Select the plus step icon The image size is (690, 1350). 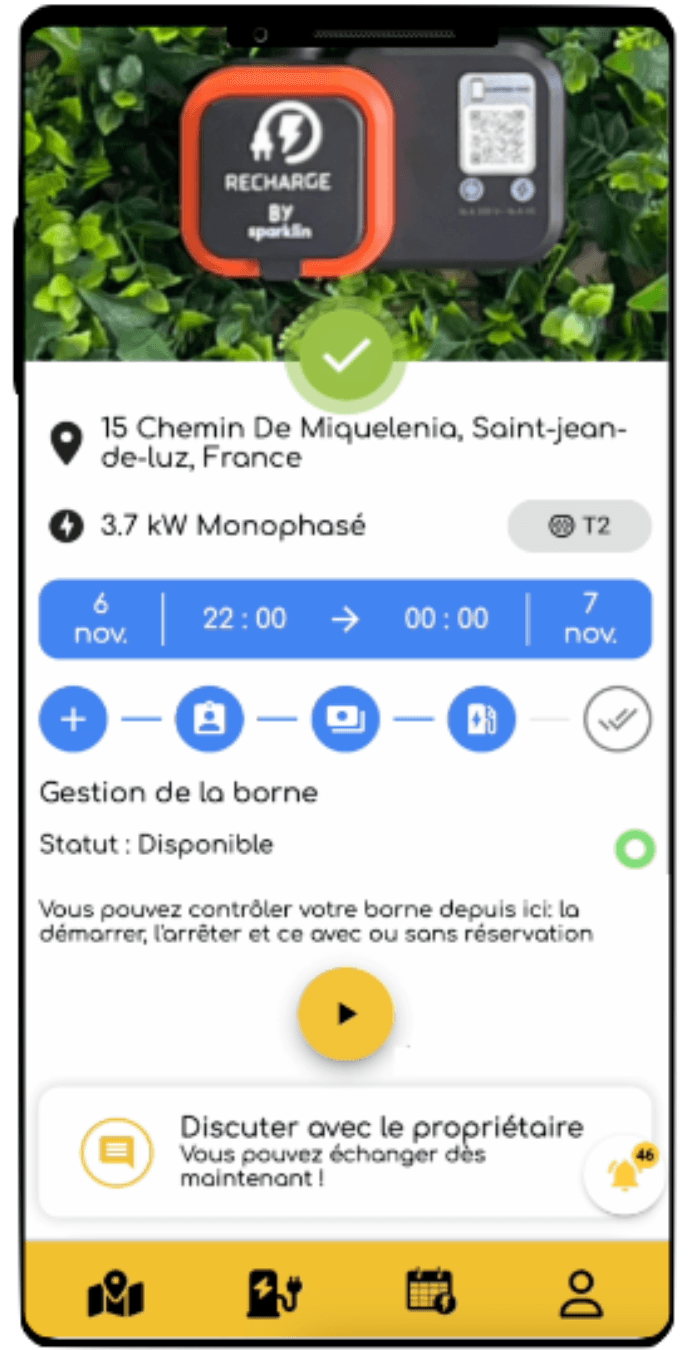click(73, 718)
